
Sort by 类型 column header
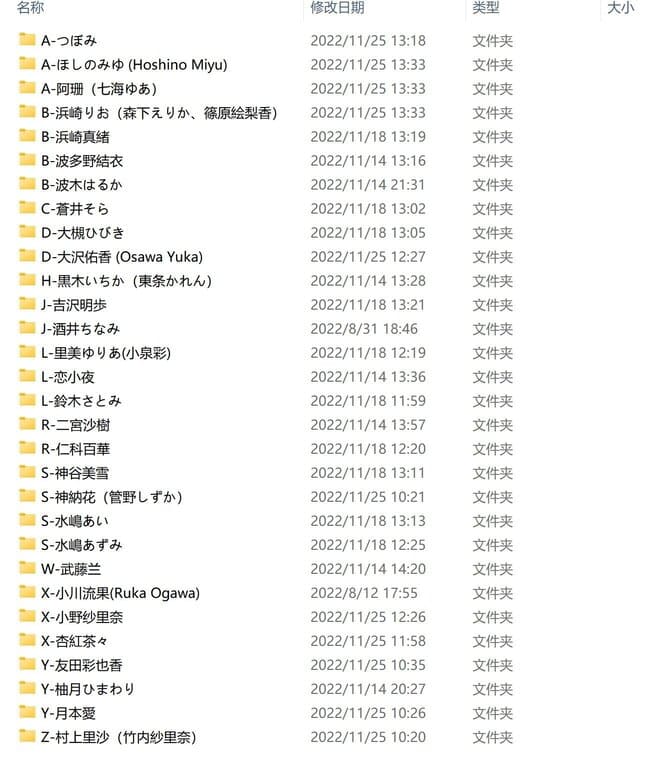click(x=486, y=8)
